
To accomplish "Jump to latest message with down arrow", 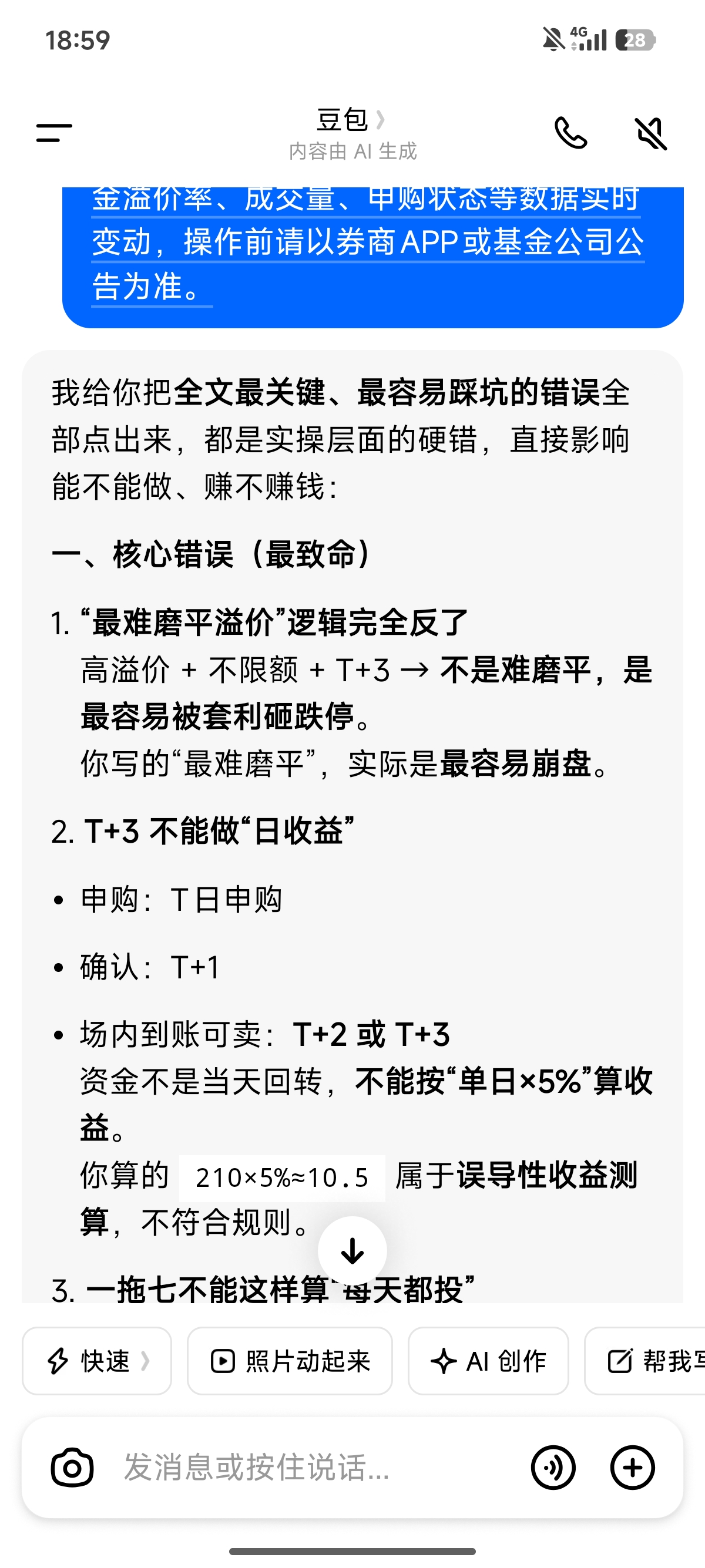I will (x=352, y=1250).
